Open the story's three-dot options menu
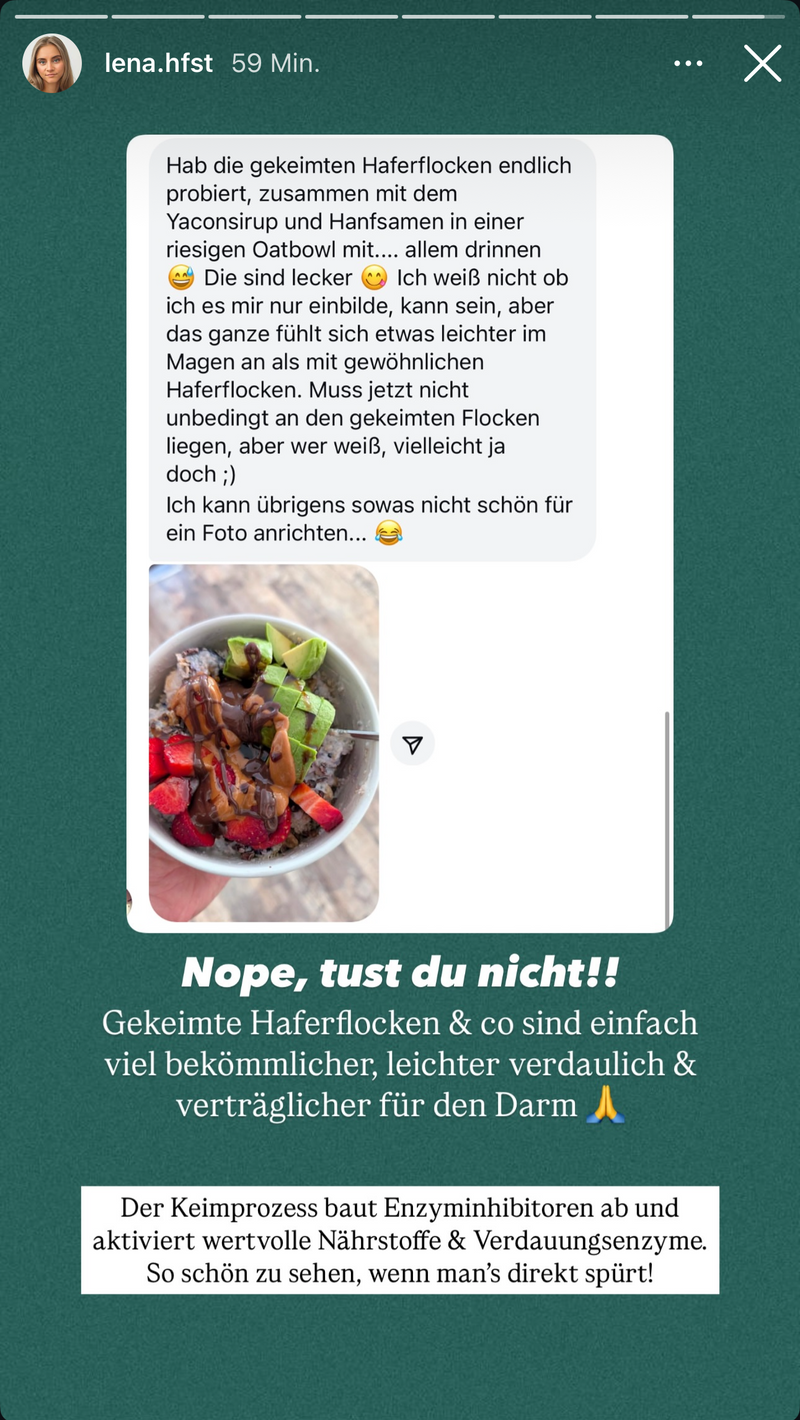The width and height of the screenshot is (800, 1420). [x=688, y=64]
